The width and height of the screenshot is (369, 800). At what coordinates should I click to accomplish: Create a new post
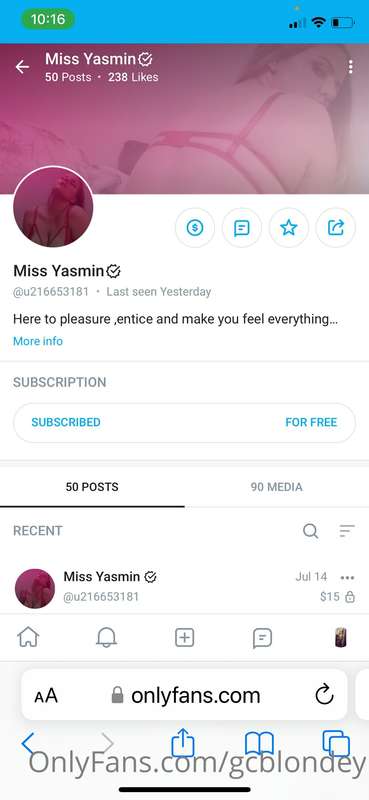184,637
